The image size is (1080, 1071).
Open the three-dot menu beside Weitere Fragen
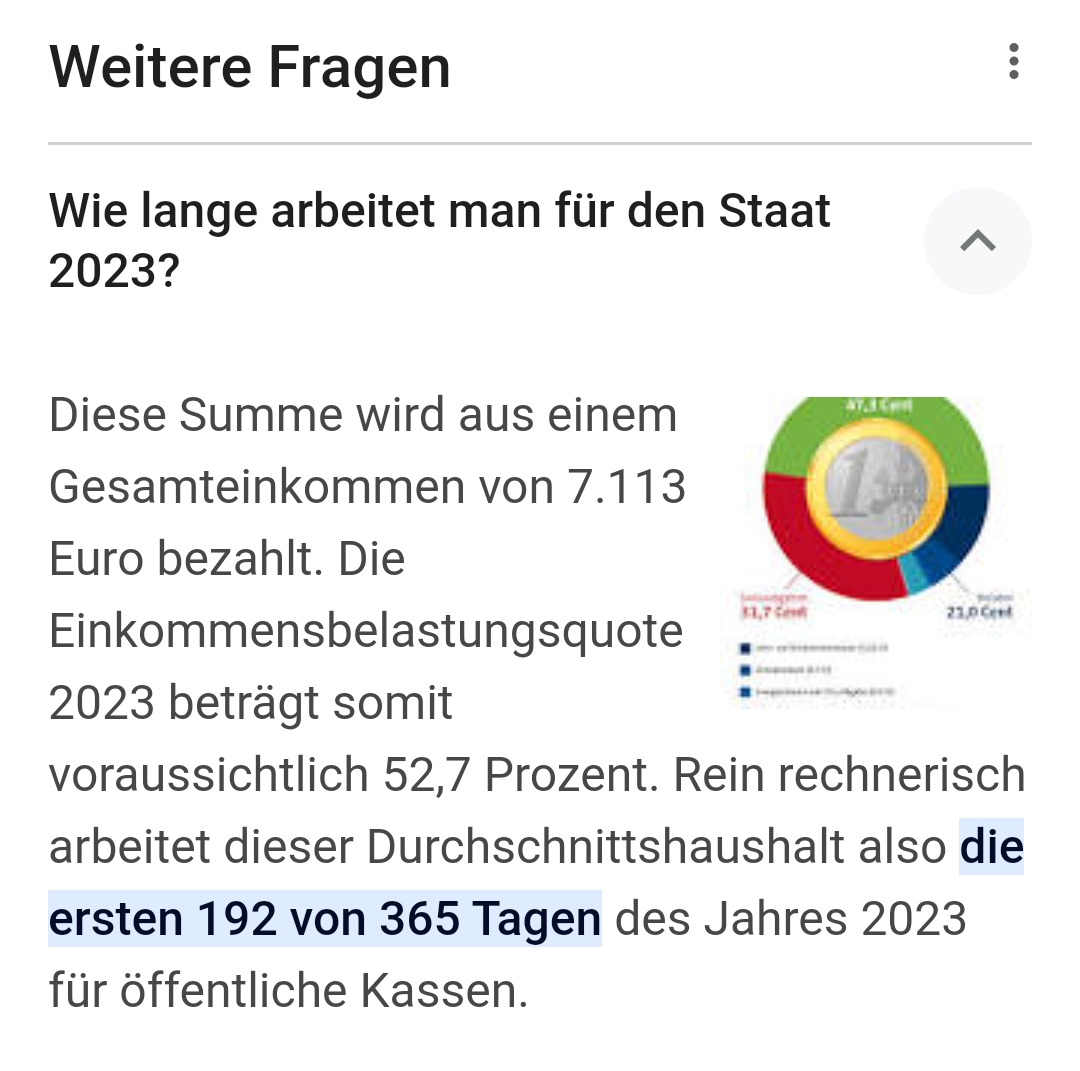tap(1013, 62)
